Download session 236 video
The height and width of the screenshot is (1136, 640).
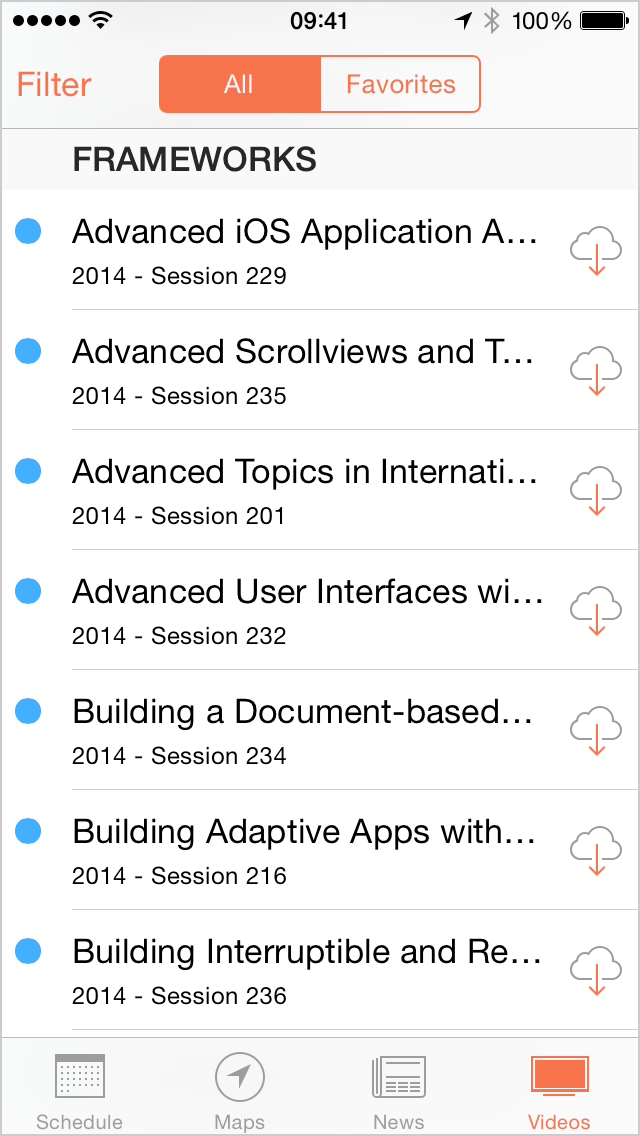tap(595, 970)
